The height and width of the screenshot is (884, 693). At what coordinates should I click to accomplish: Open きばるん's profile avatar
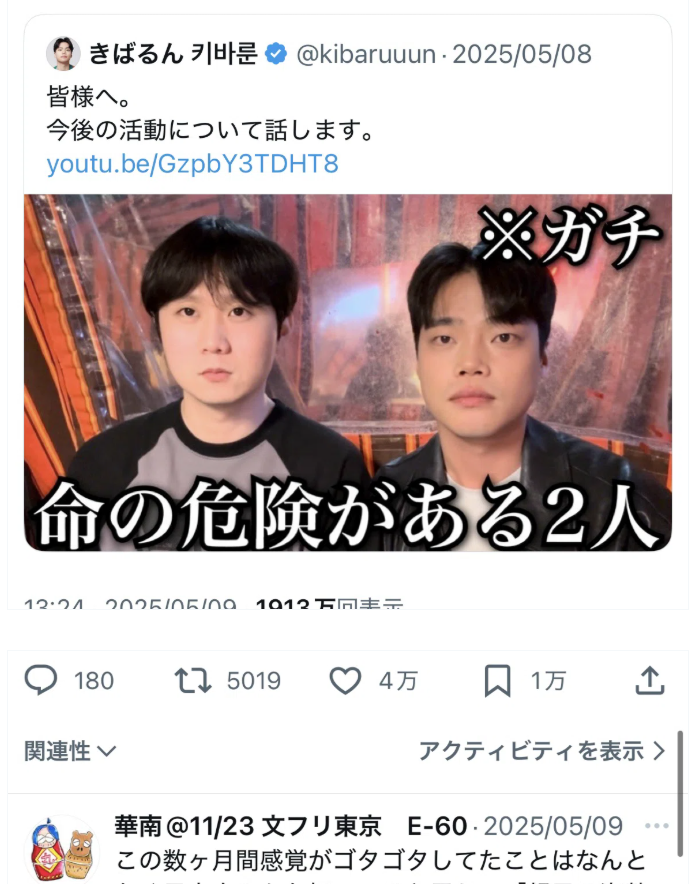click(63, 54)
